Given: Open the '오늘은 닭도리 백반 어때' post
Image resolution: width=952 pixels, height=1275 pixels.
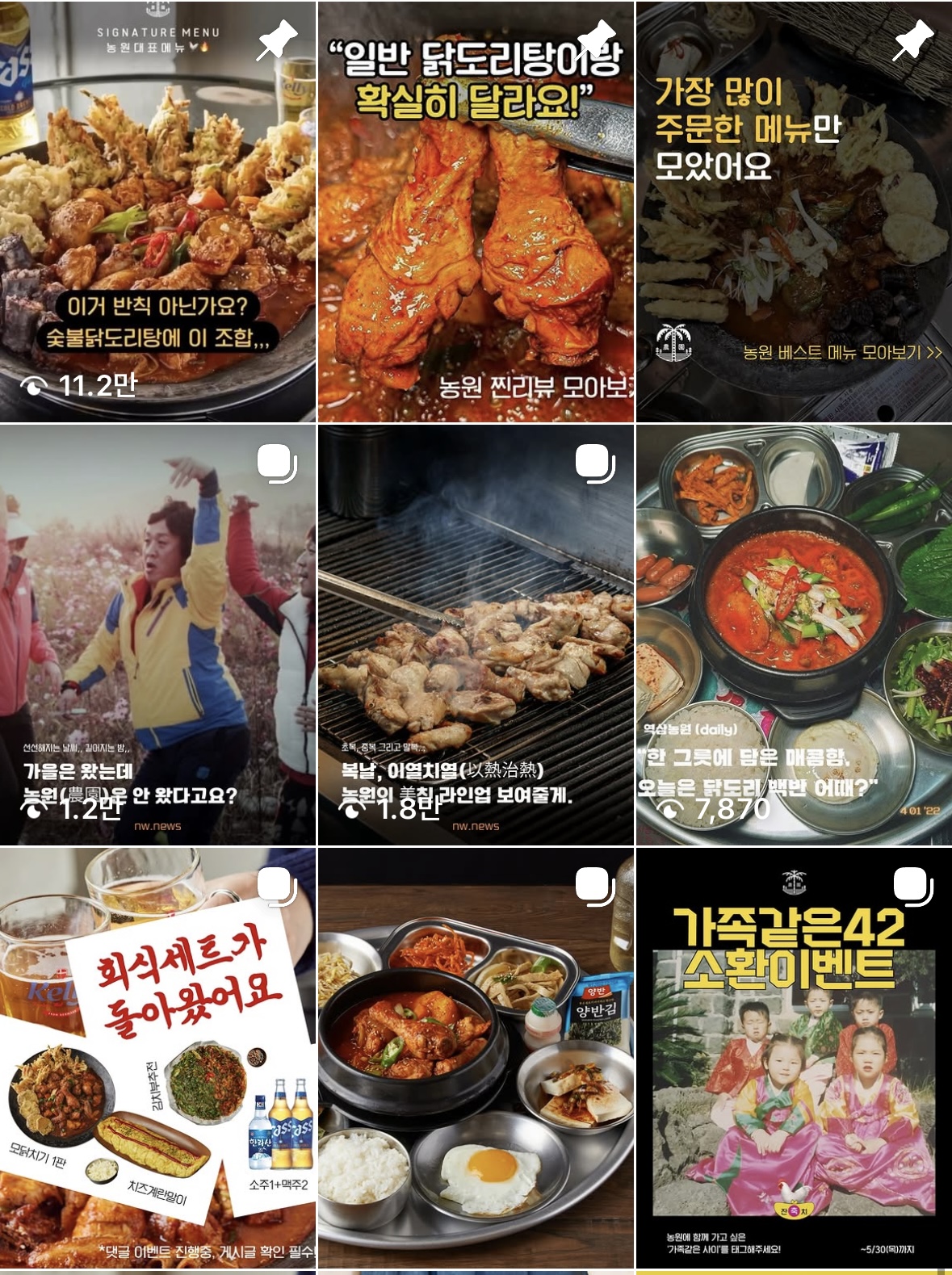Looking at the screenshot, I should click(x=794, y=635).
